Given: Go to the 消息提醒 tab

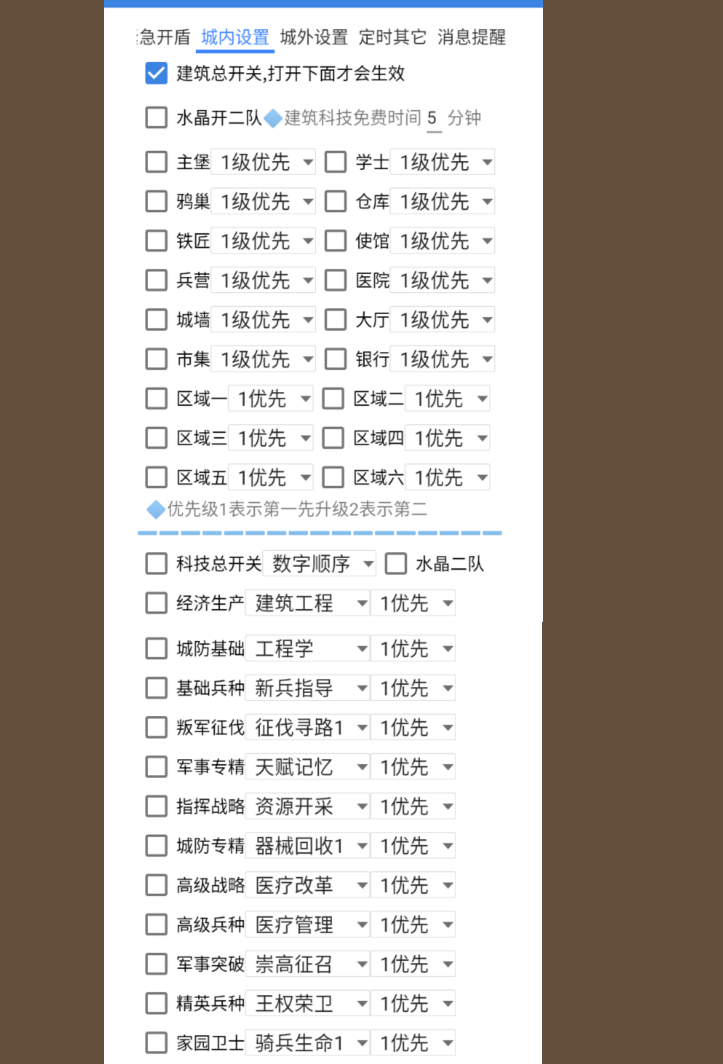Looking at the screenshot, I should (x=471, y=38).
